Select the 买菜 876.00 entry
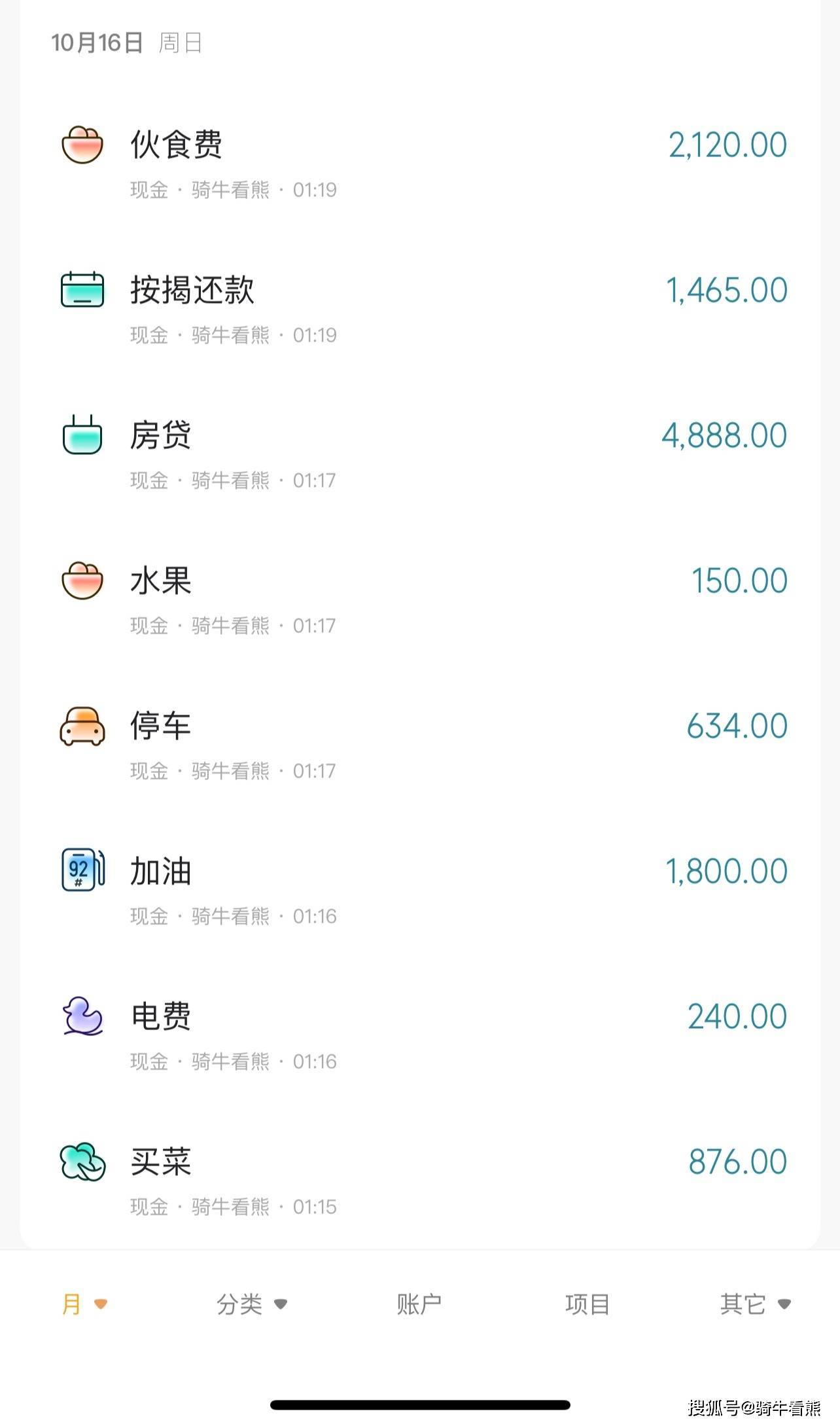 point(419,1179)
